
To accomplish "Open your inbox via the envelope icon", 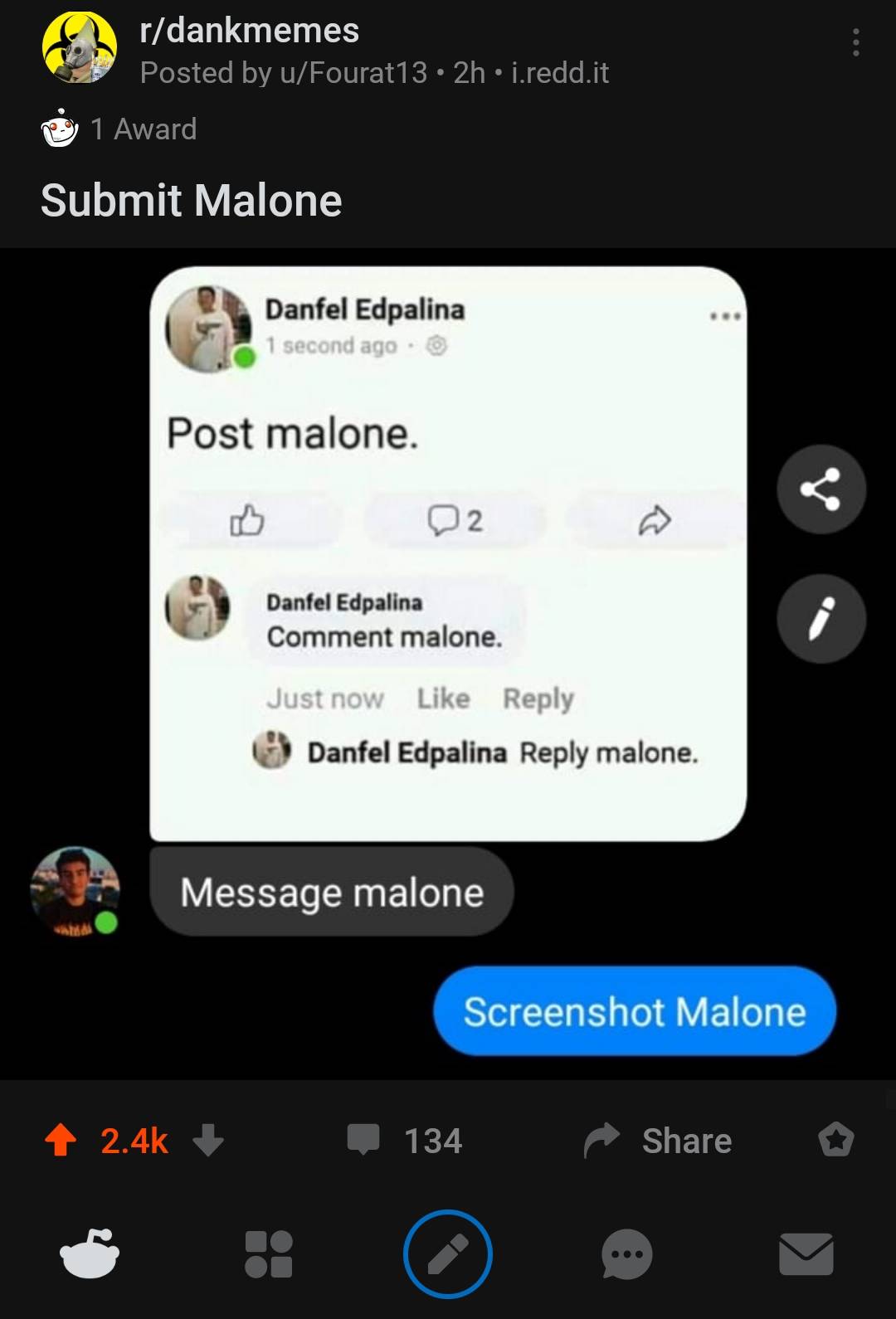I will pyautogui.click(x=806, y=1253).
